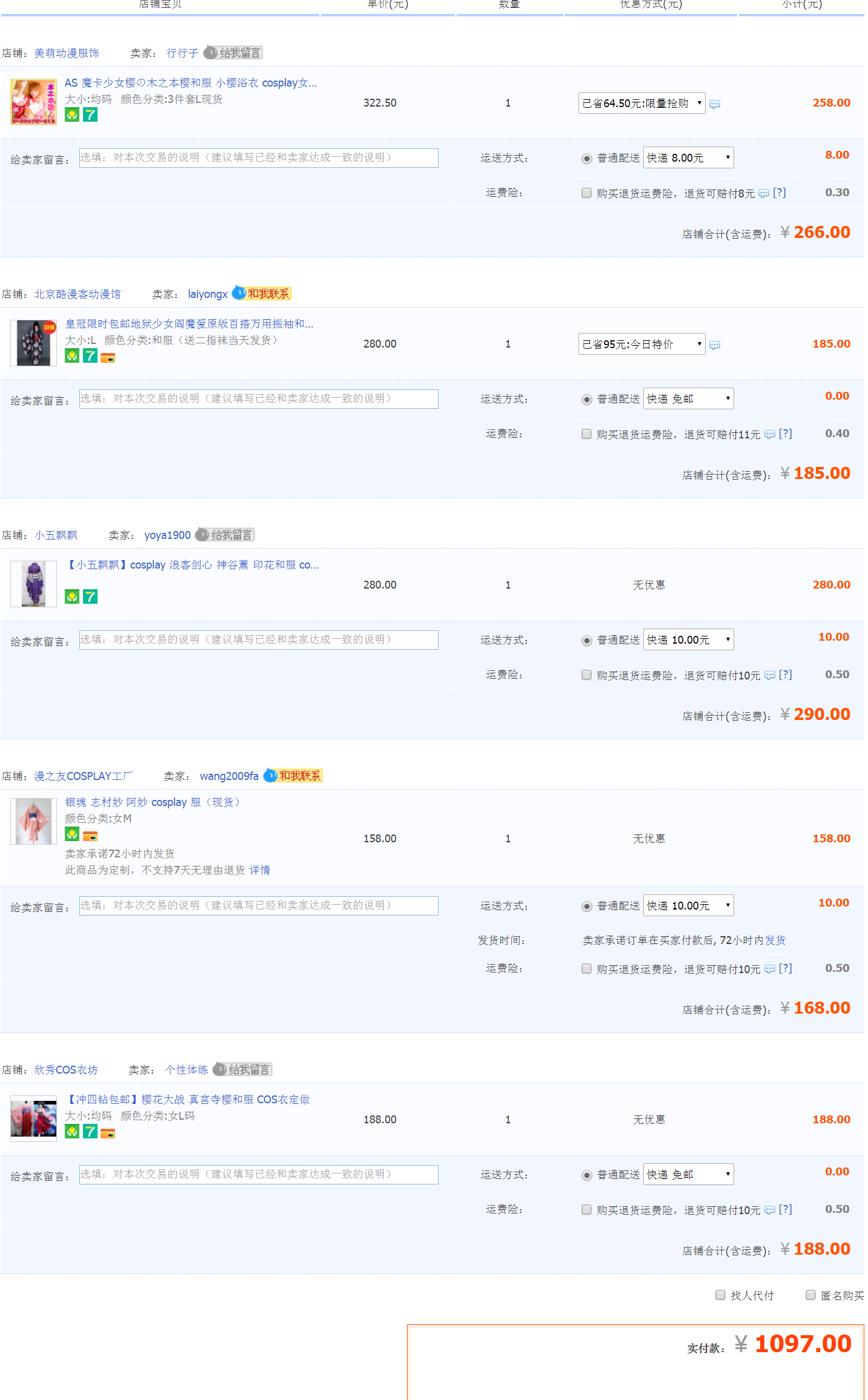Select 普通配送 radio for 欣秀COS衣坊 order
The height and width of the screenshot is (1400, 868).
coord(586,1175)
